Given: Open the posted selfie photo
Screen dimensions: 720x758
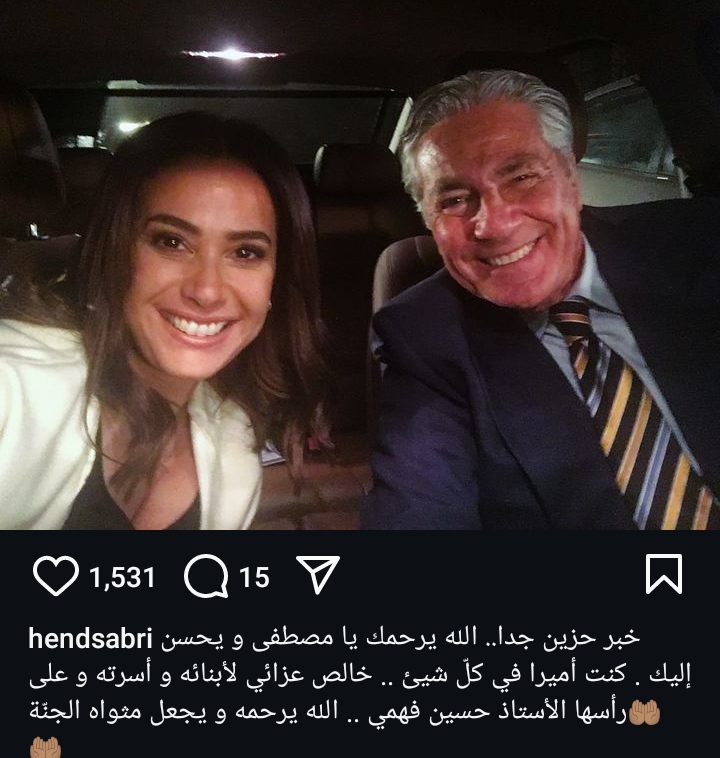Looking at the screenshot, I should (x=360, y=265).
